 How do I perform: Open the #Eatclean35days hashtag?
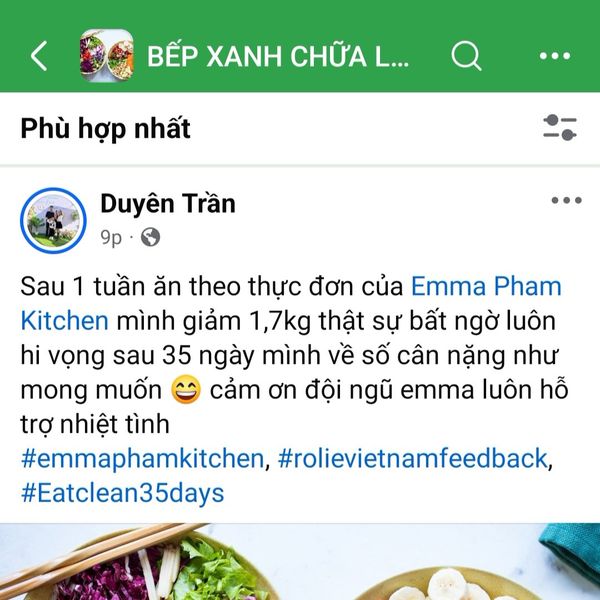[x=122, y=493]
